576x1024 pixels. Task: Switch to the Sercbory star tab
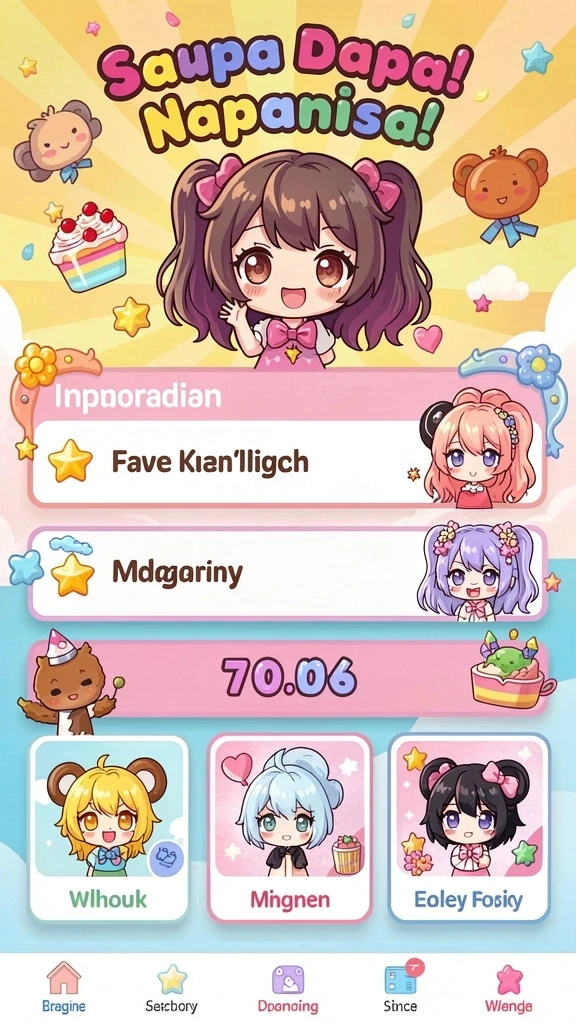coord(172,987)
